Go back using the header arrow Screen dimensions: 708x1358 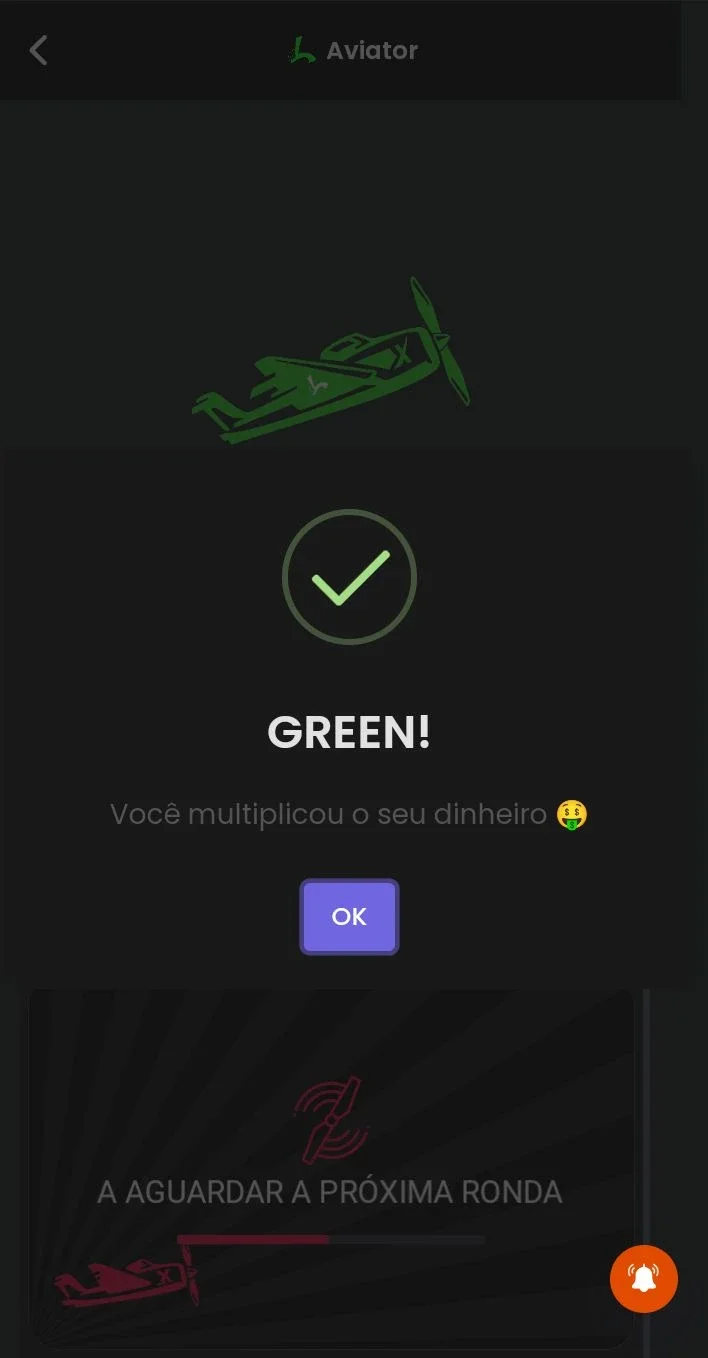(x=38, y=50)
